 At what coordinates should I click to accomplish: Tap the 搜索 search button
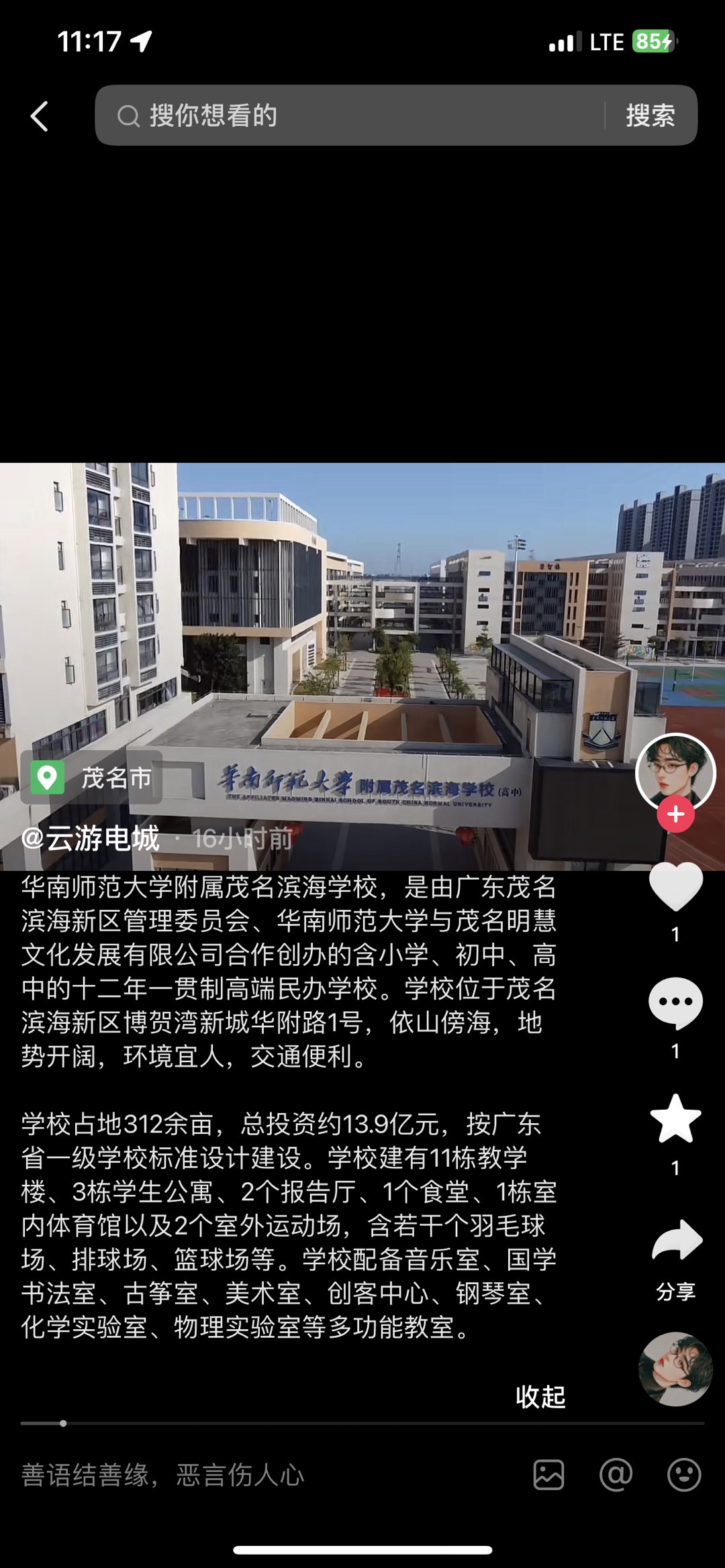650,115
